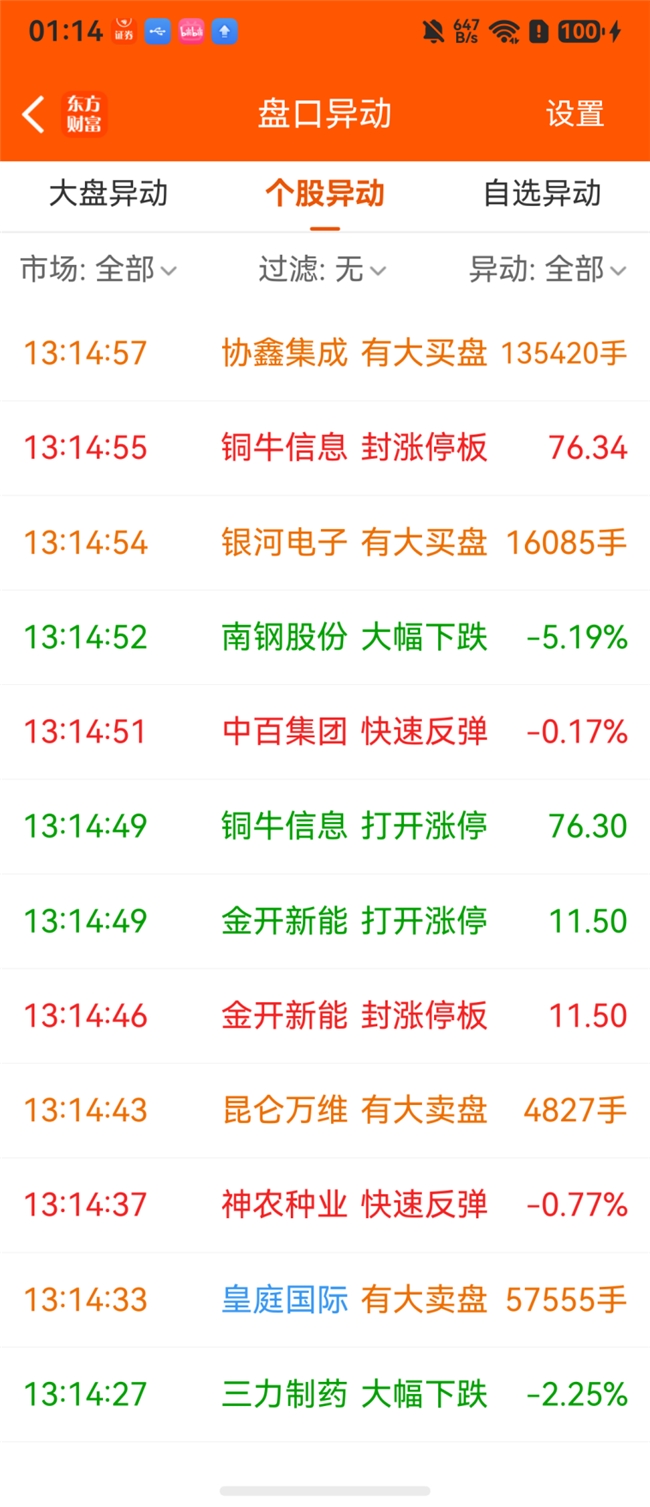Viewport: 650px width, 1507px height.
Task: Tap the 皇庭国际 有大卖盘 row
Action: pyautogui.click(x=325, y=1299)
